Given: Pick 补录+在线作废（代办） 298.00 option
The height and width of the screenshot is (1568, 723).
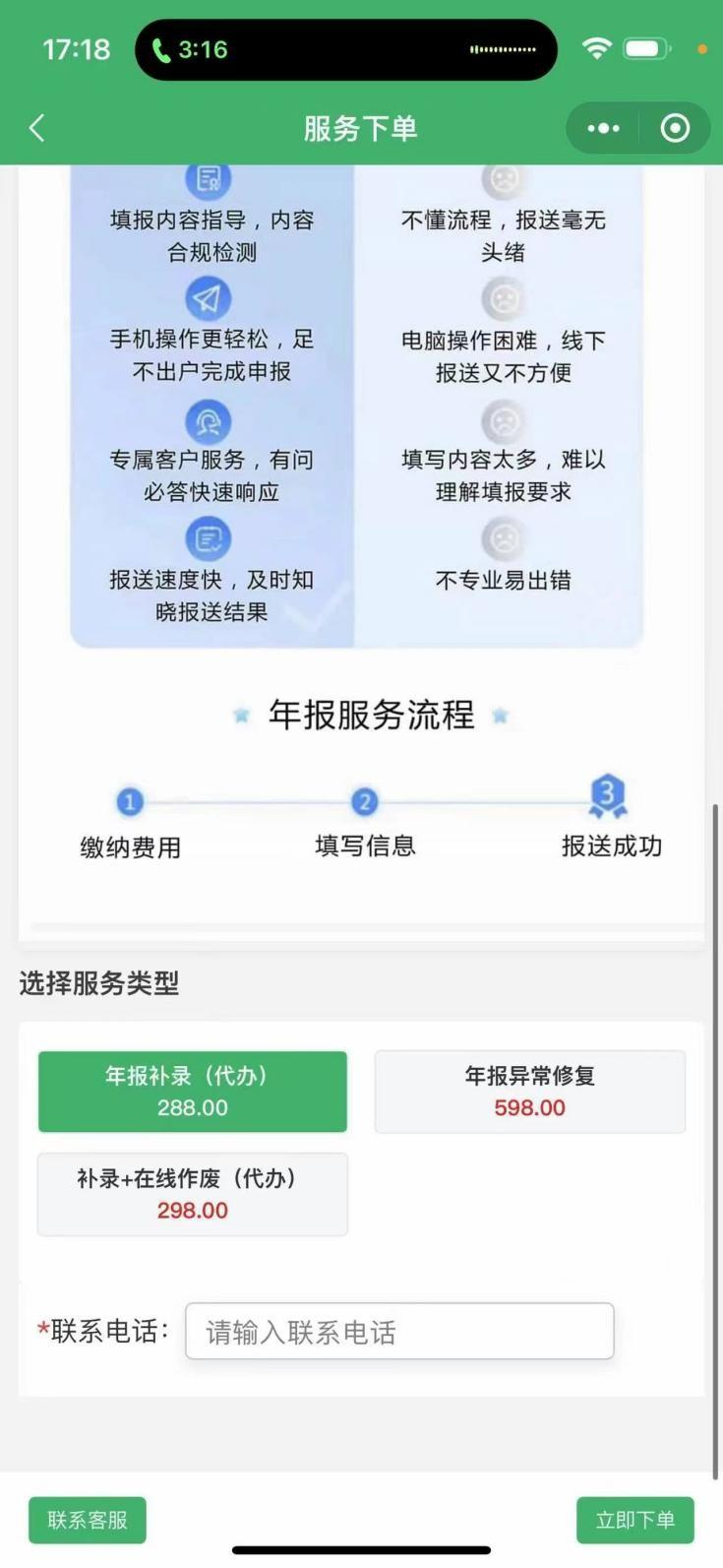Looking at the screenshot, I should point(193,1194).
